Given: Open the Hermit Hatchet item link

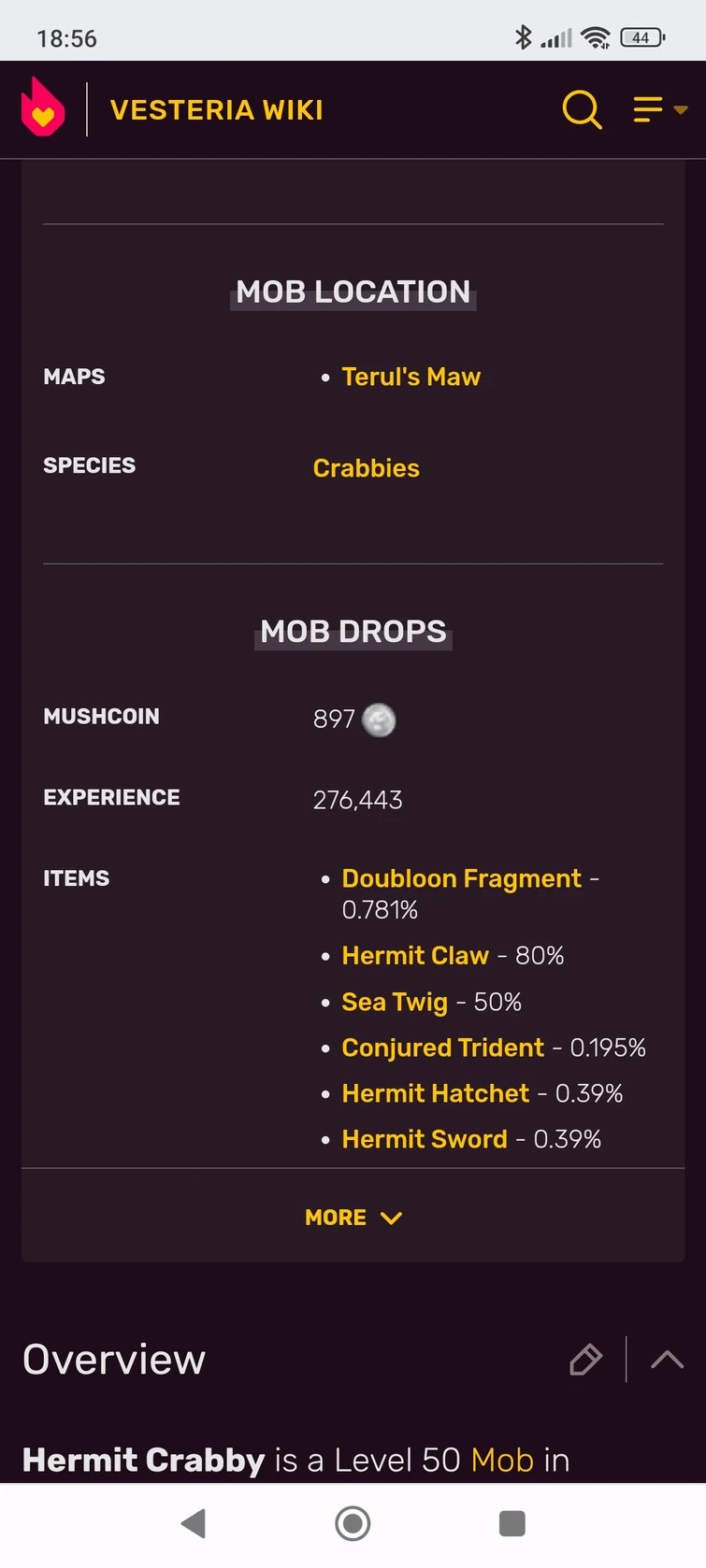Looking at the screenshot, I should pos(435,1093).
